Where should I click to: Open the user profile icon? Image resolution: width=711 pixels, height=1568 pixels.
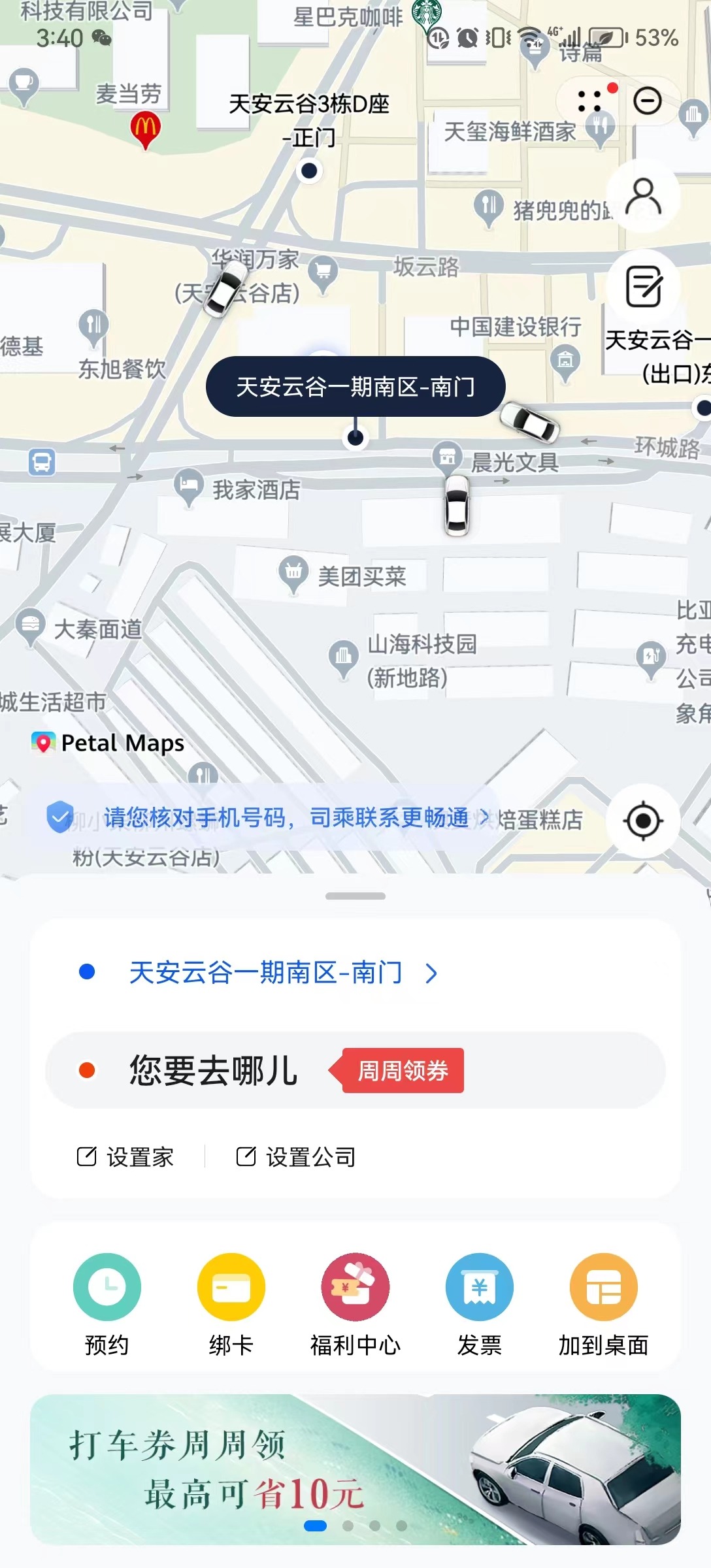tap(643, 196)
